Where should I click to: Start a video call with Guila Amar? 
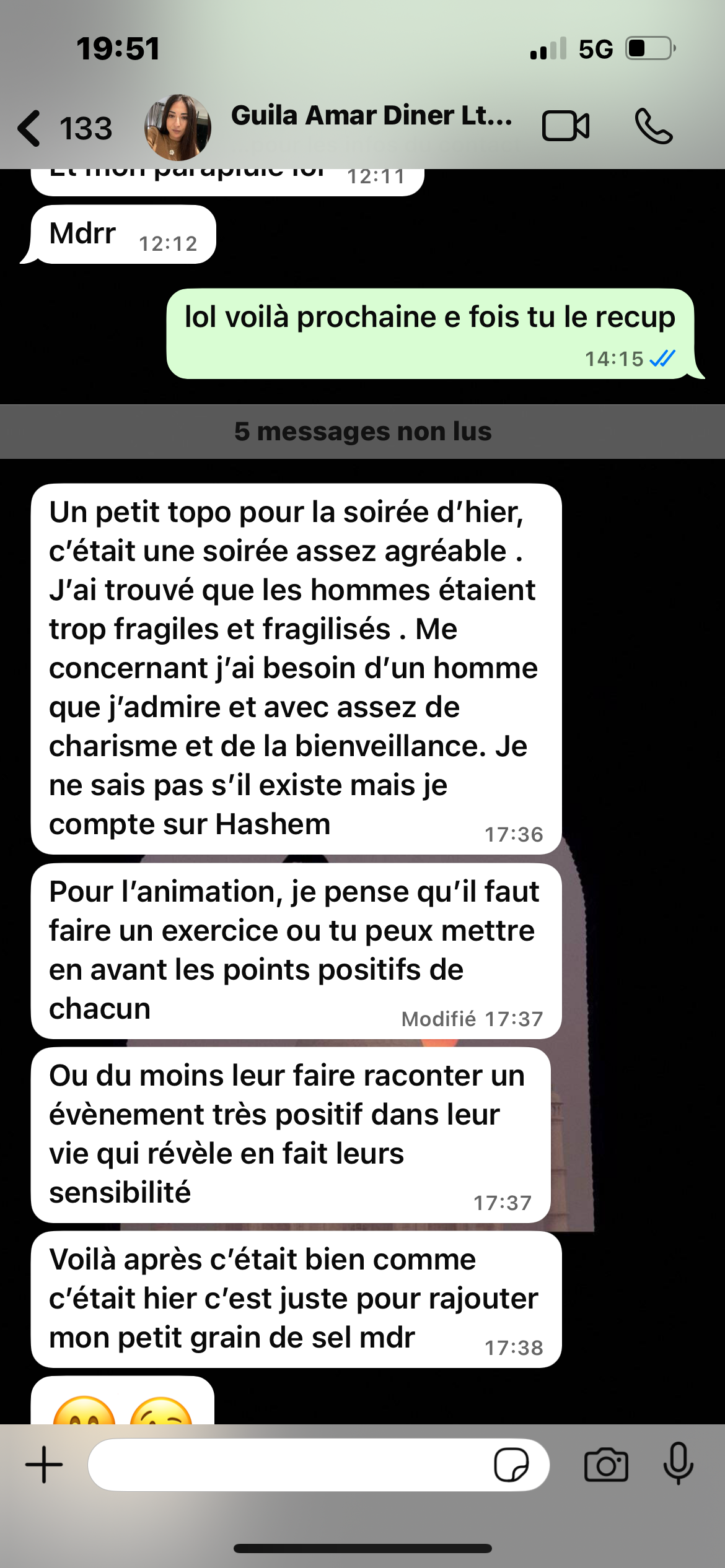tap(565, 126)
